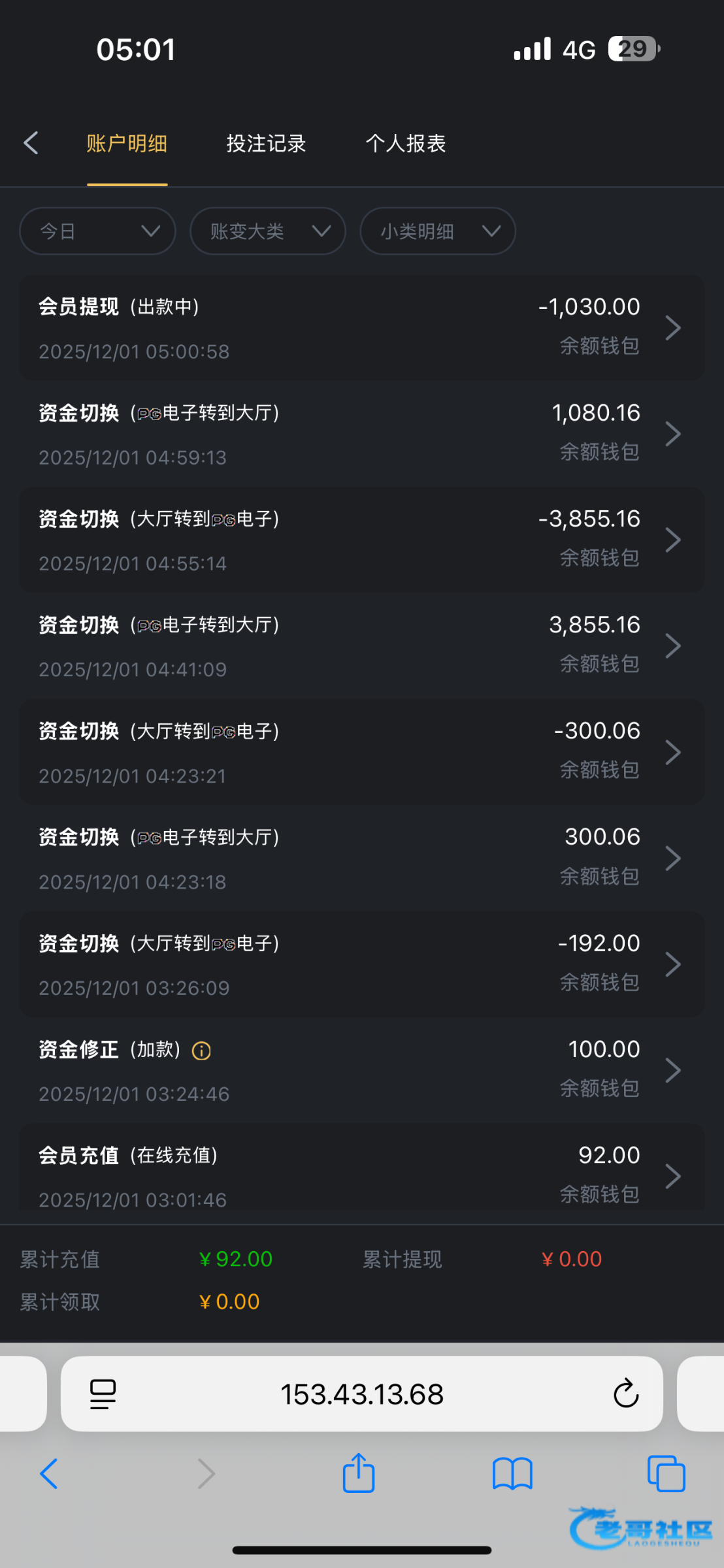Open the -3,855.16 资金切换 record
This screenshot has height=1568, width=724.
361,540
